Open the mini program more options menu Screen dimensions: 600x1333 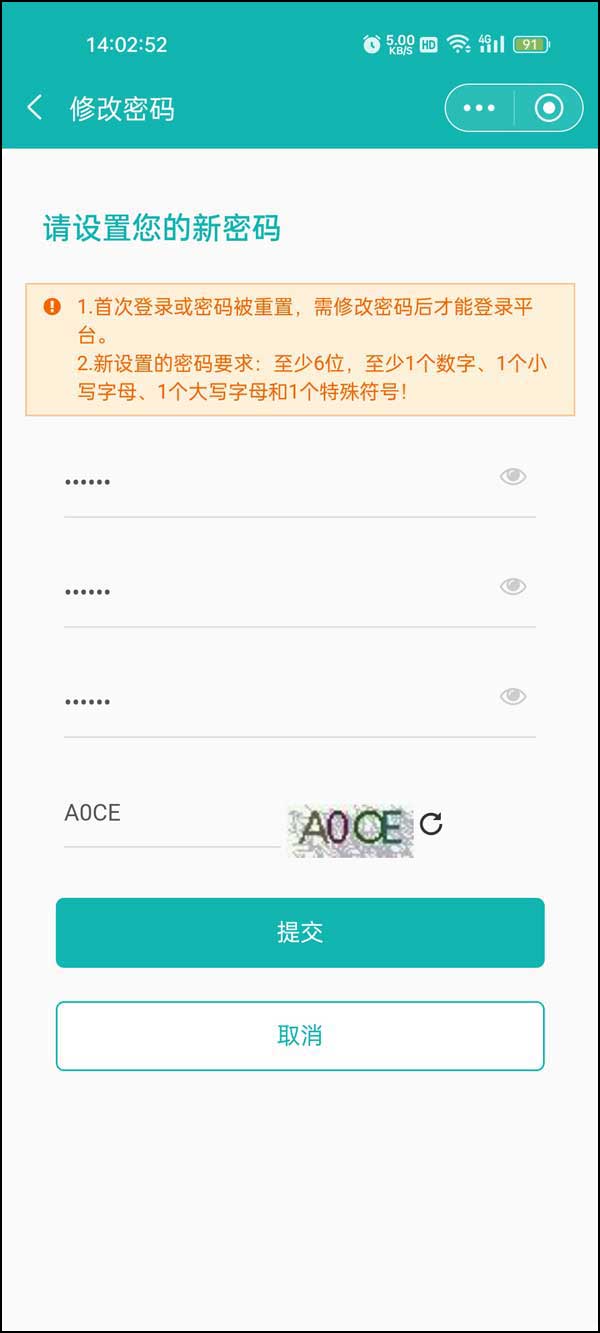[479, 108]
